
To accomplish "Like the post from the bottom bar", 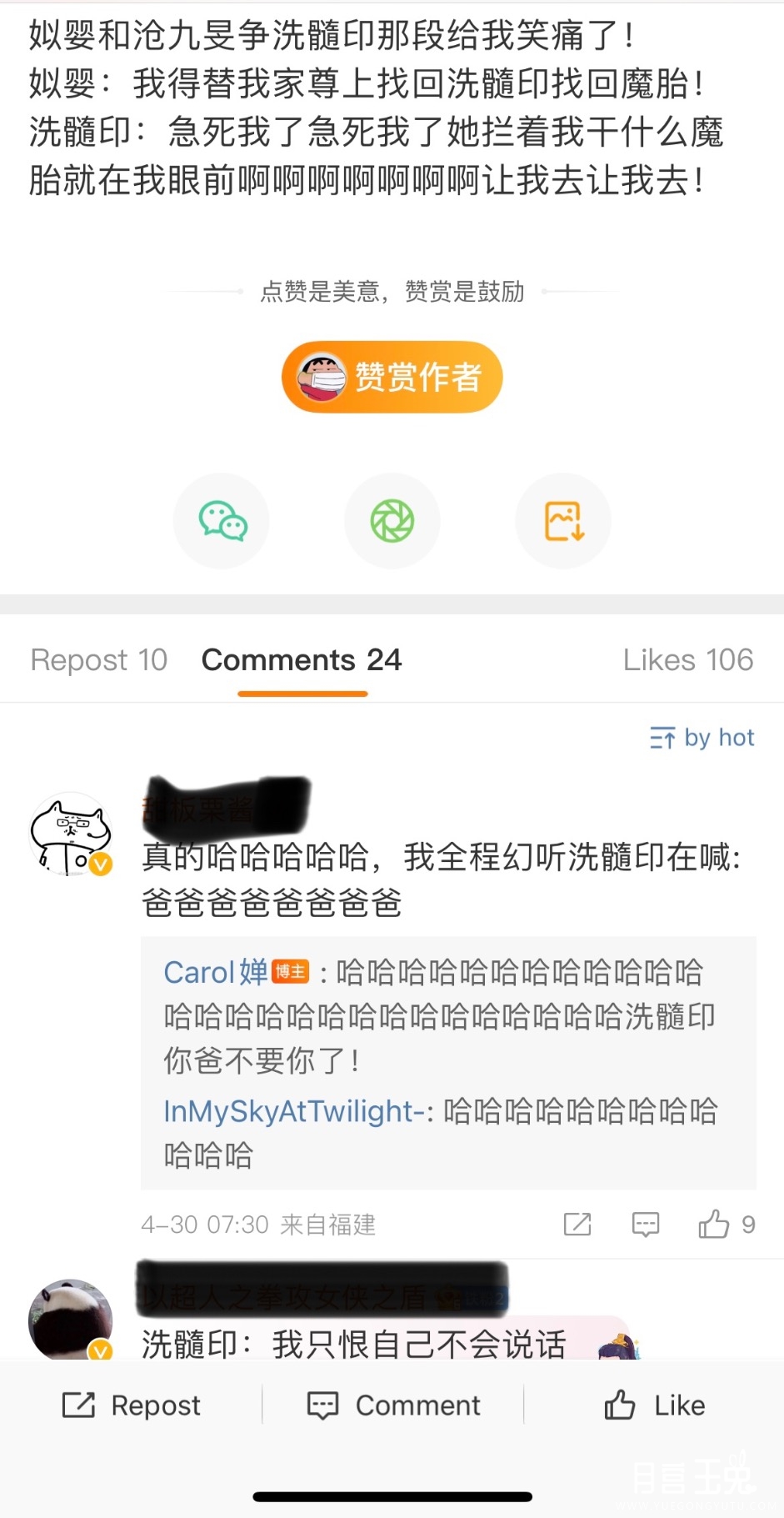I will pyautogui.click(x=655, y=1405).
